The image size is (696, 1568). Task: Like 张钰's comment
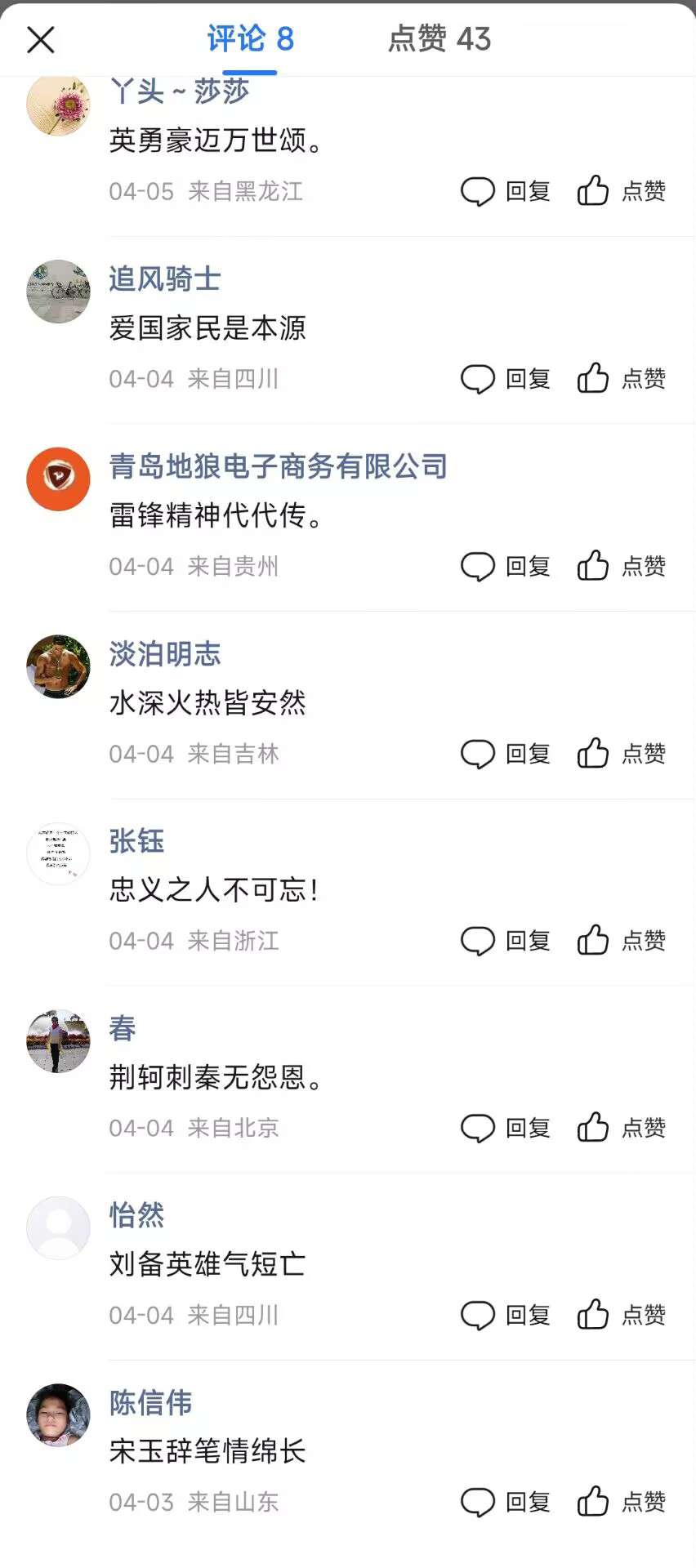622,941
